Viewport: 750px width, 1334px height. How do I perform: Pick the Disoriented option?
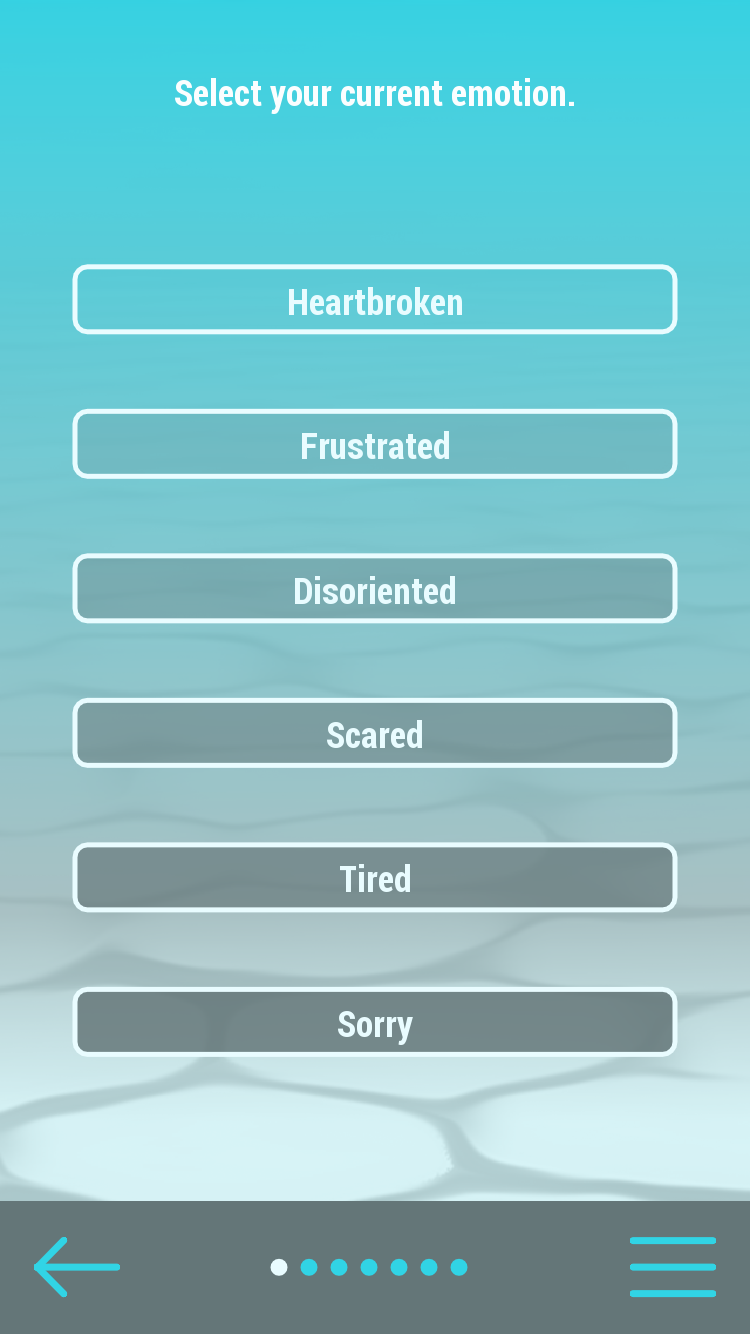(x=375, y=588)
